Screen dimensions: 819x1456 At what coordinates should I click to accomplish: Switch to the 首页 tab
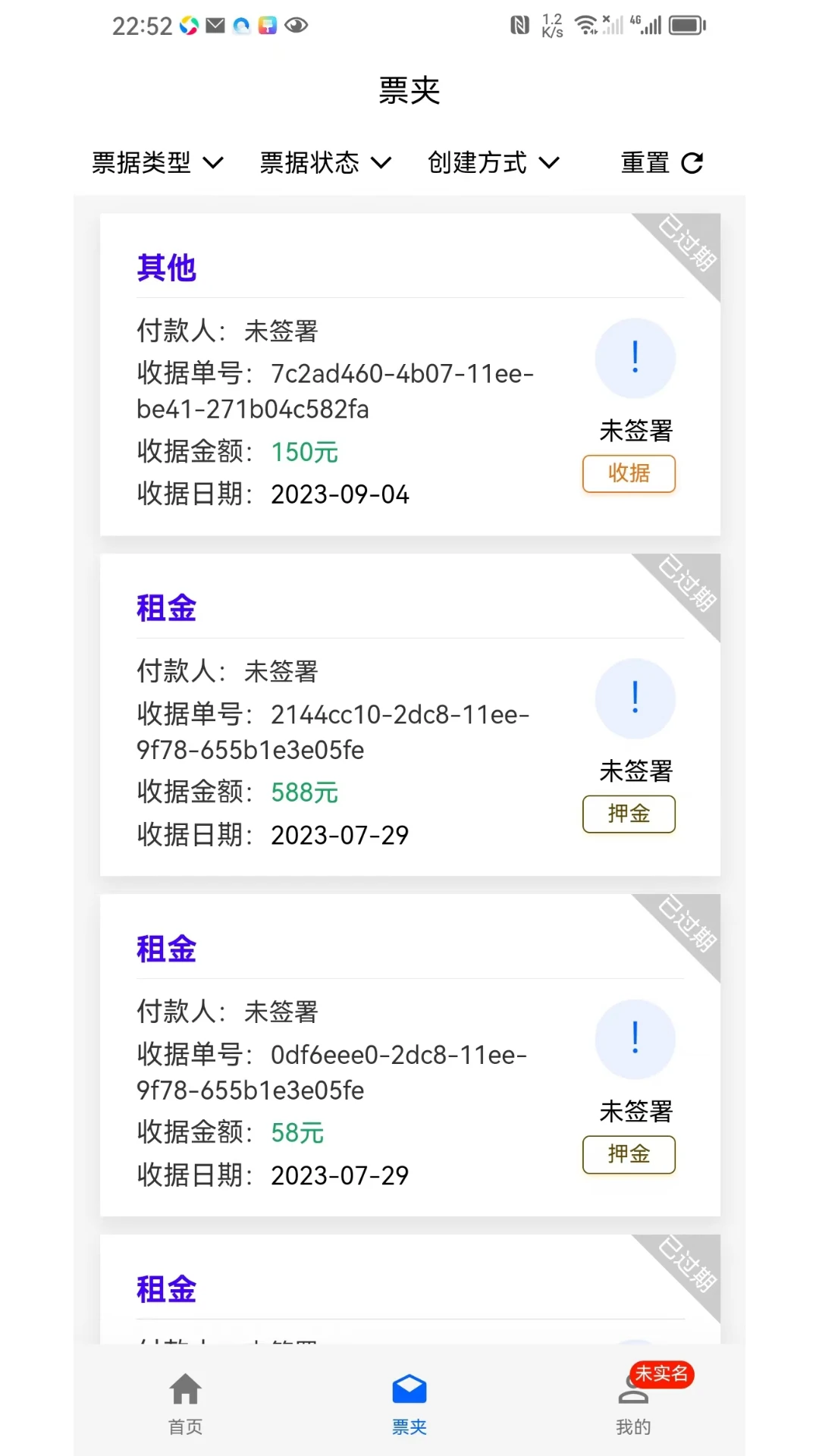185,1407
